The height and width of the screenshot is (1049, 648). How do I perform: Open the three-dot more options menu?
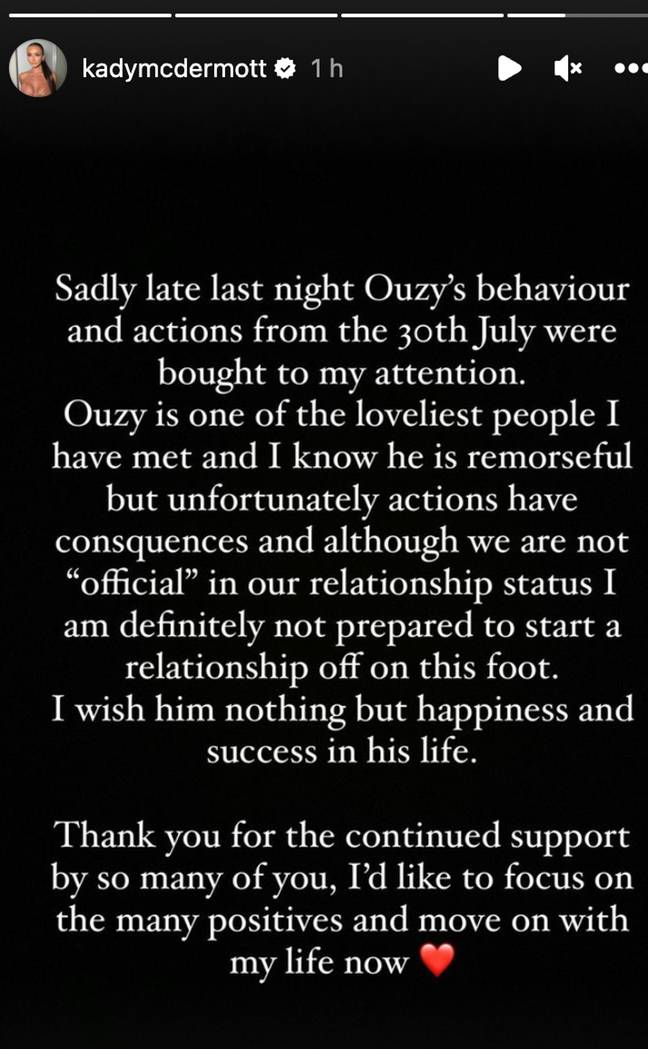tap(631, 68)
